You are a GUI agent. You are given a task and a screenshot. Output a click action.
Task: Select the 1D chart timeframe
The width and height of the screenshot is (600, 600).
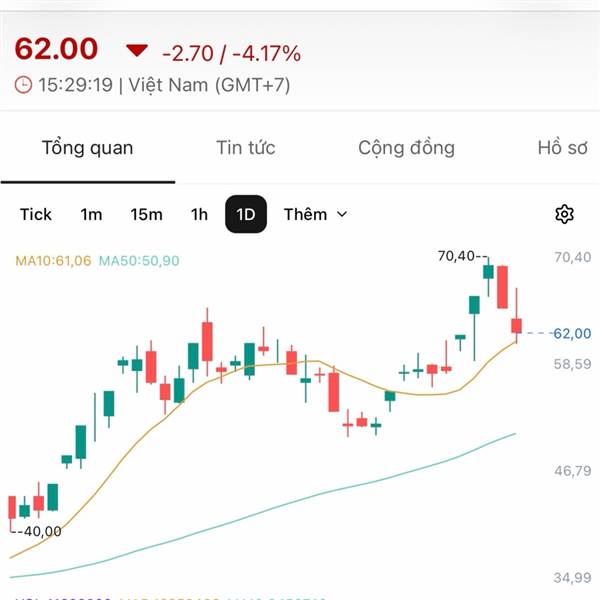point(246,214)
